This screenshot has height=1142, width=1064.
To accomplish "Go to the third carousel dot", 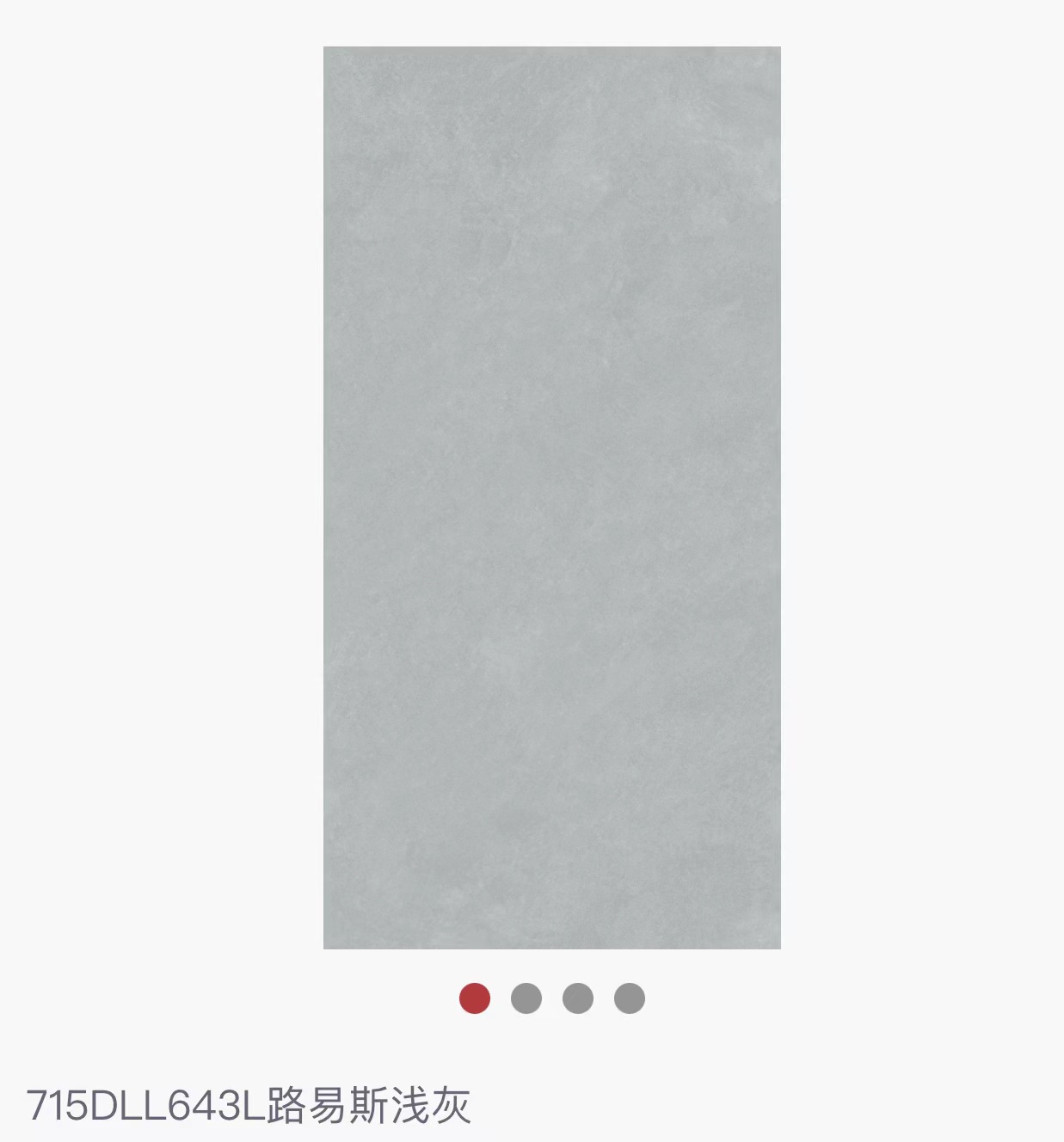I will tap(578, 998).
